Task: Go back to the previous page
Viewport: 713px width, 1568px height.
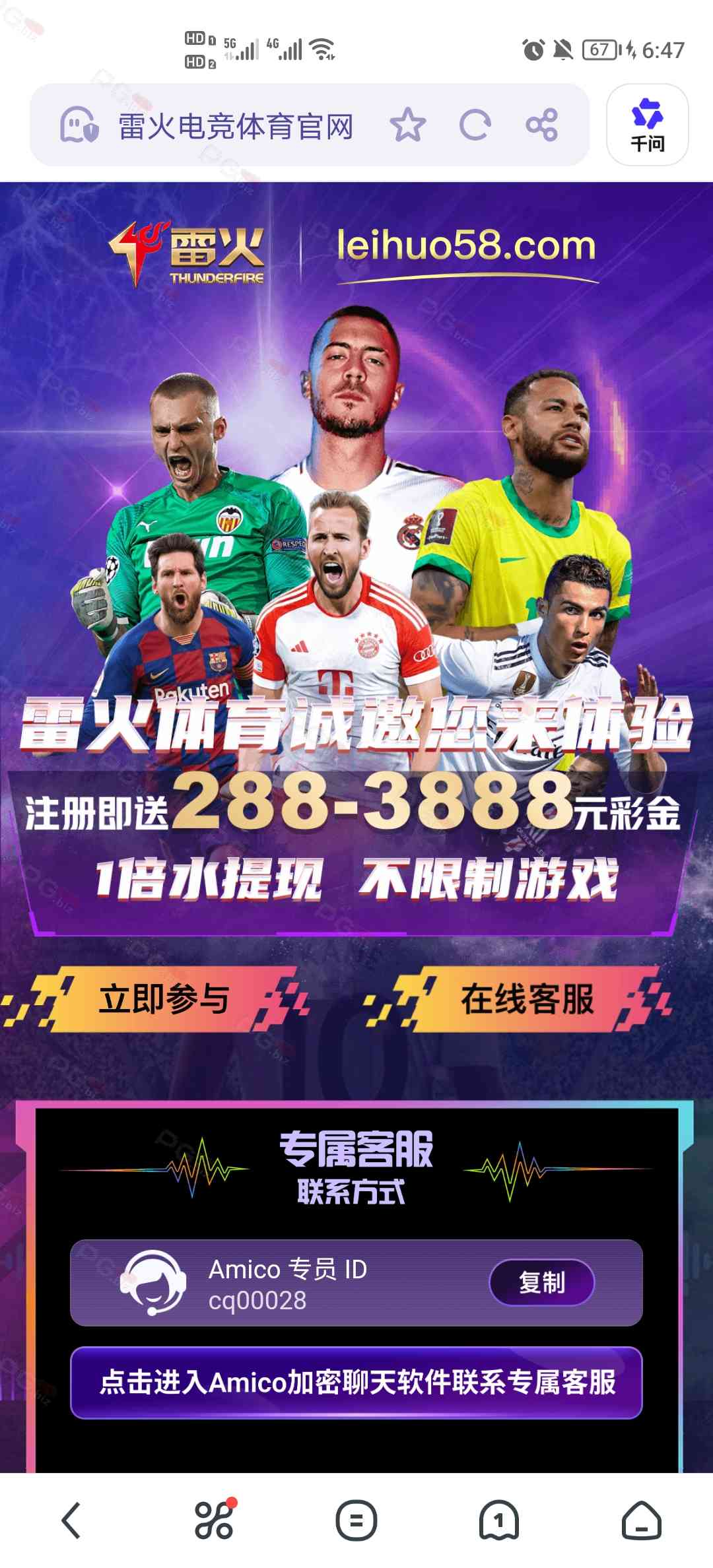Action: click(71, 1520)
